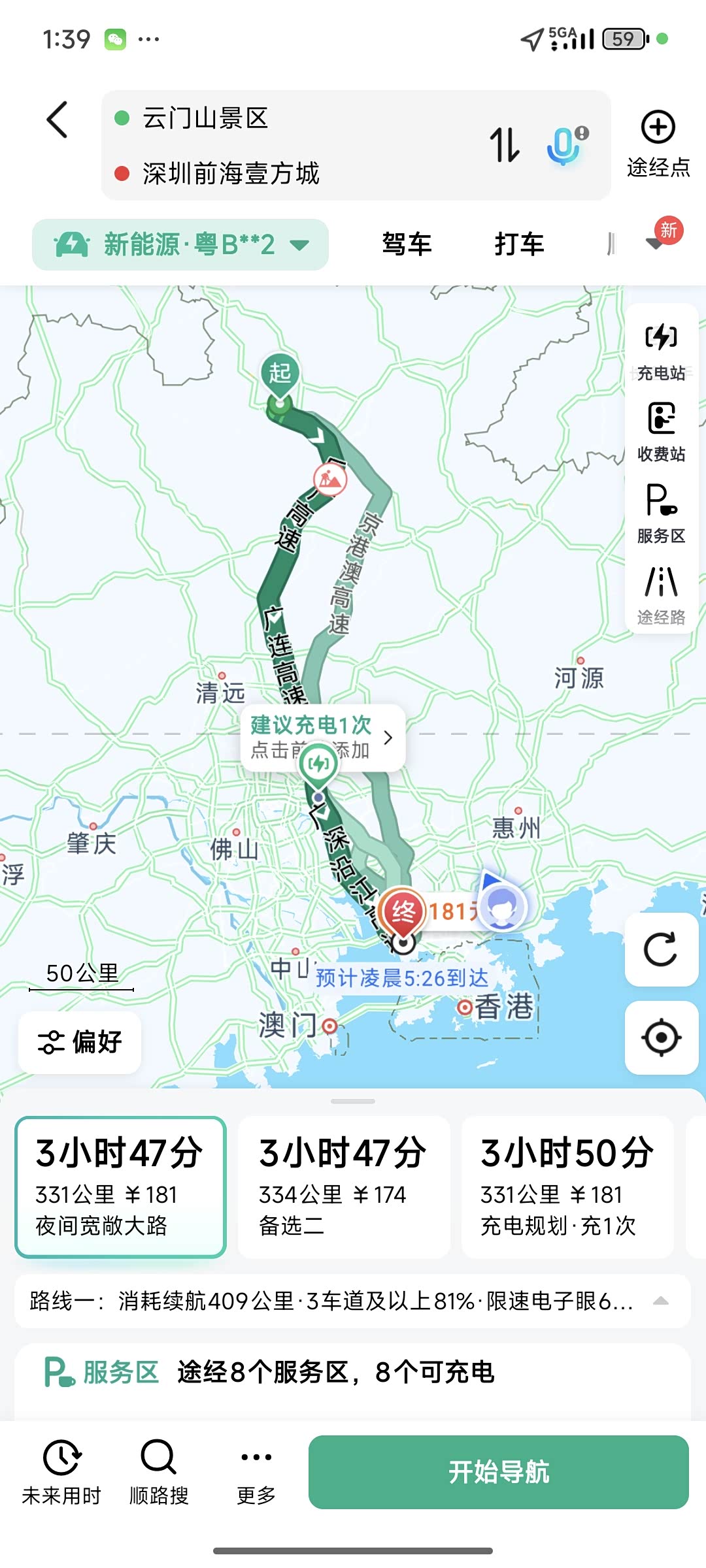Activate voice input microphone
Image resolution: width=706 pixels, height=1568 pixels.
[x=566, y=144]
